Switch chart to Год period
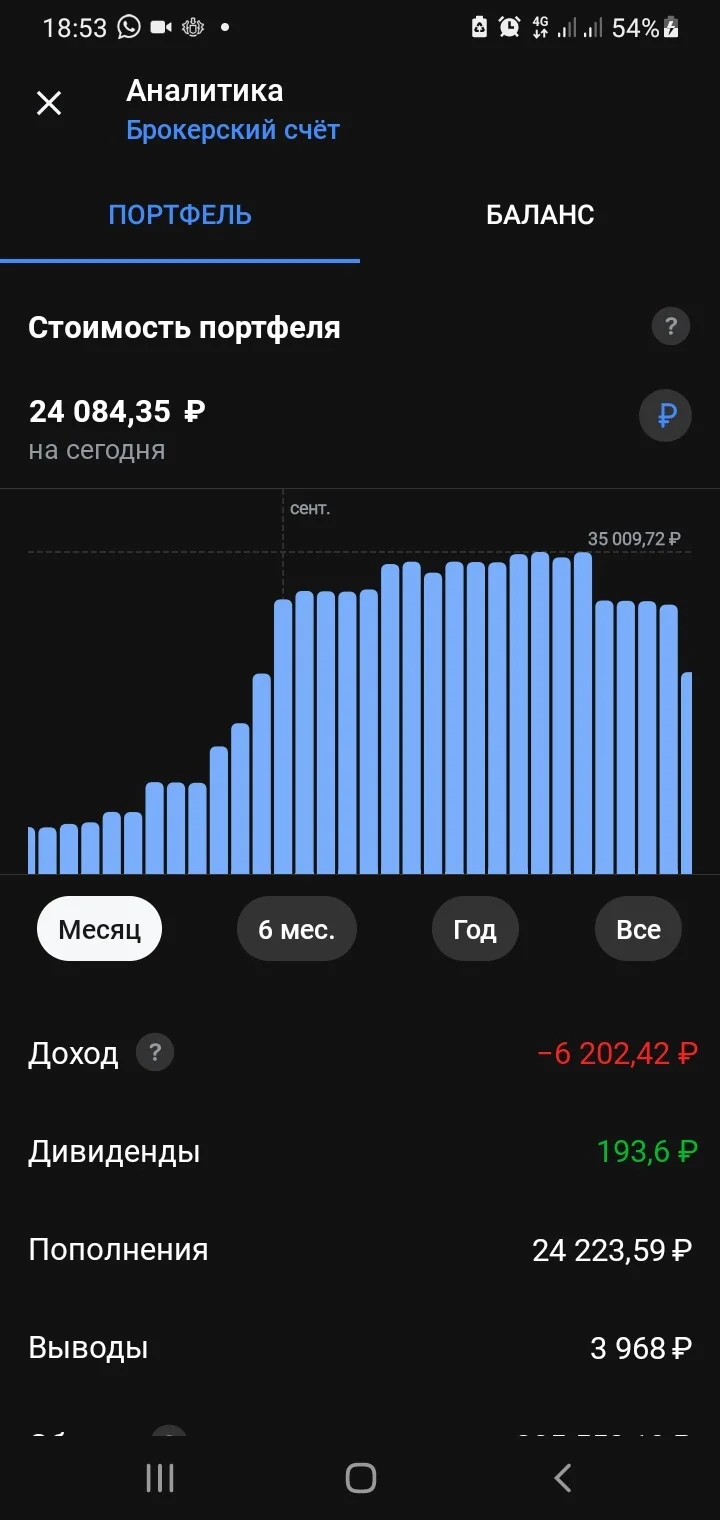The image size is (720, 1520). pos(475,929)
